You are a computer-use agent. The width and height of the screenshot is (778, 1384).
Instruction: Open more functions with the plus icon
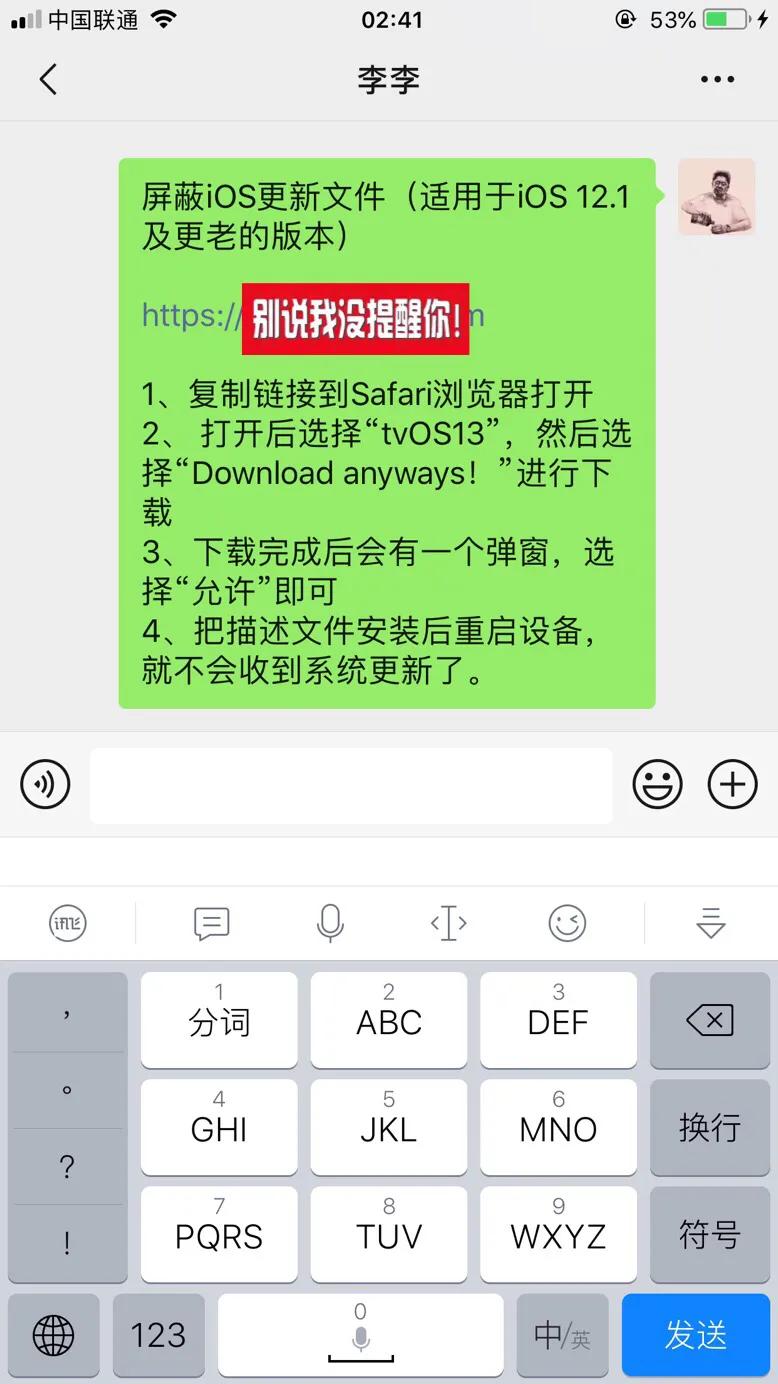coord(732,784)
